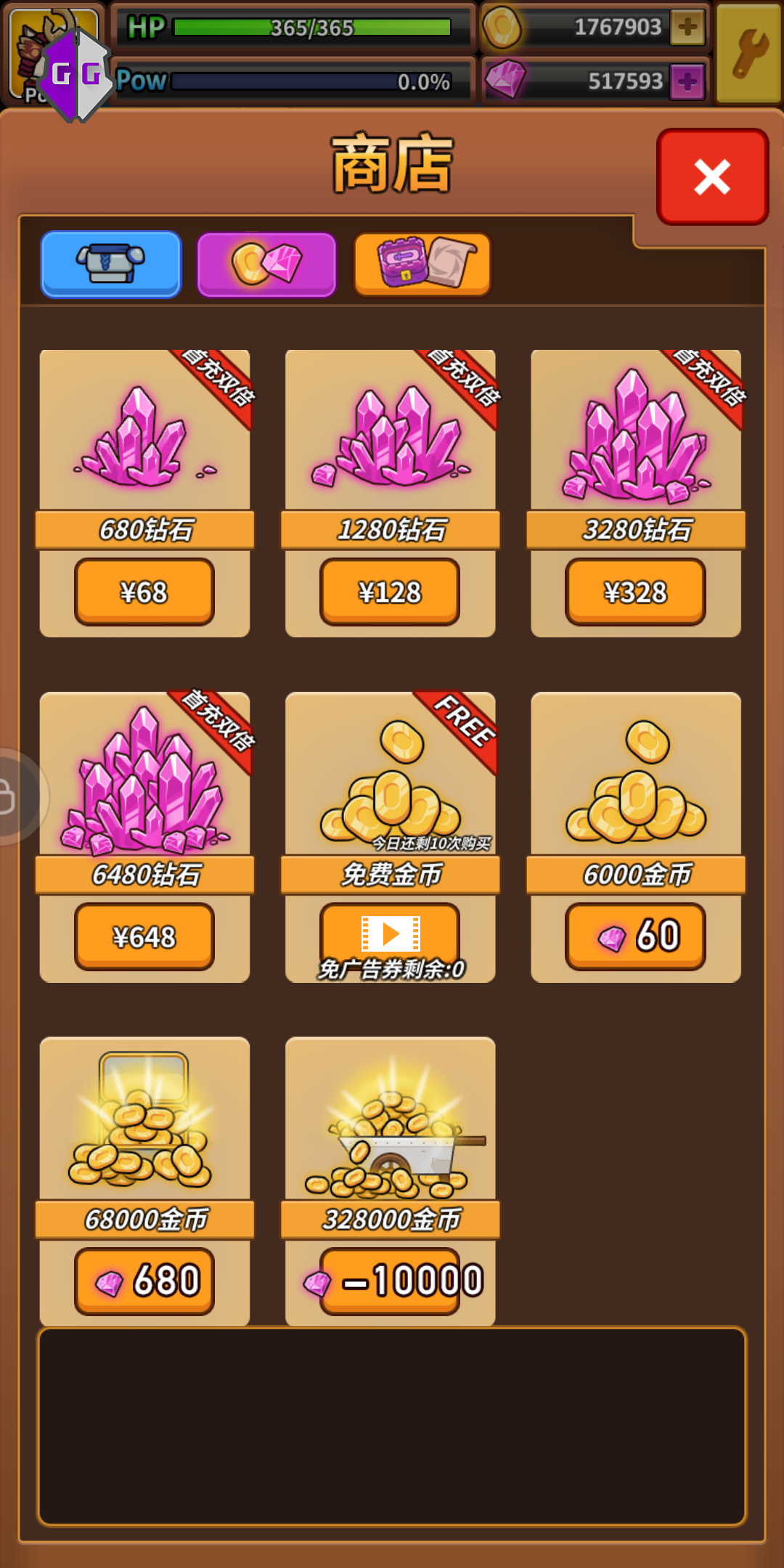Screen dimensions: 784x1568
Task: Buy 680 diamonds for ¥68
Action: pyautogui.click(x=144, y=592)
